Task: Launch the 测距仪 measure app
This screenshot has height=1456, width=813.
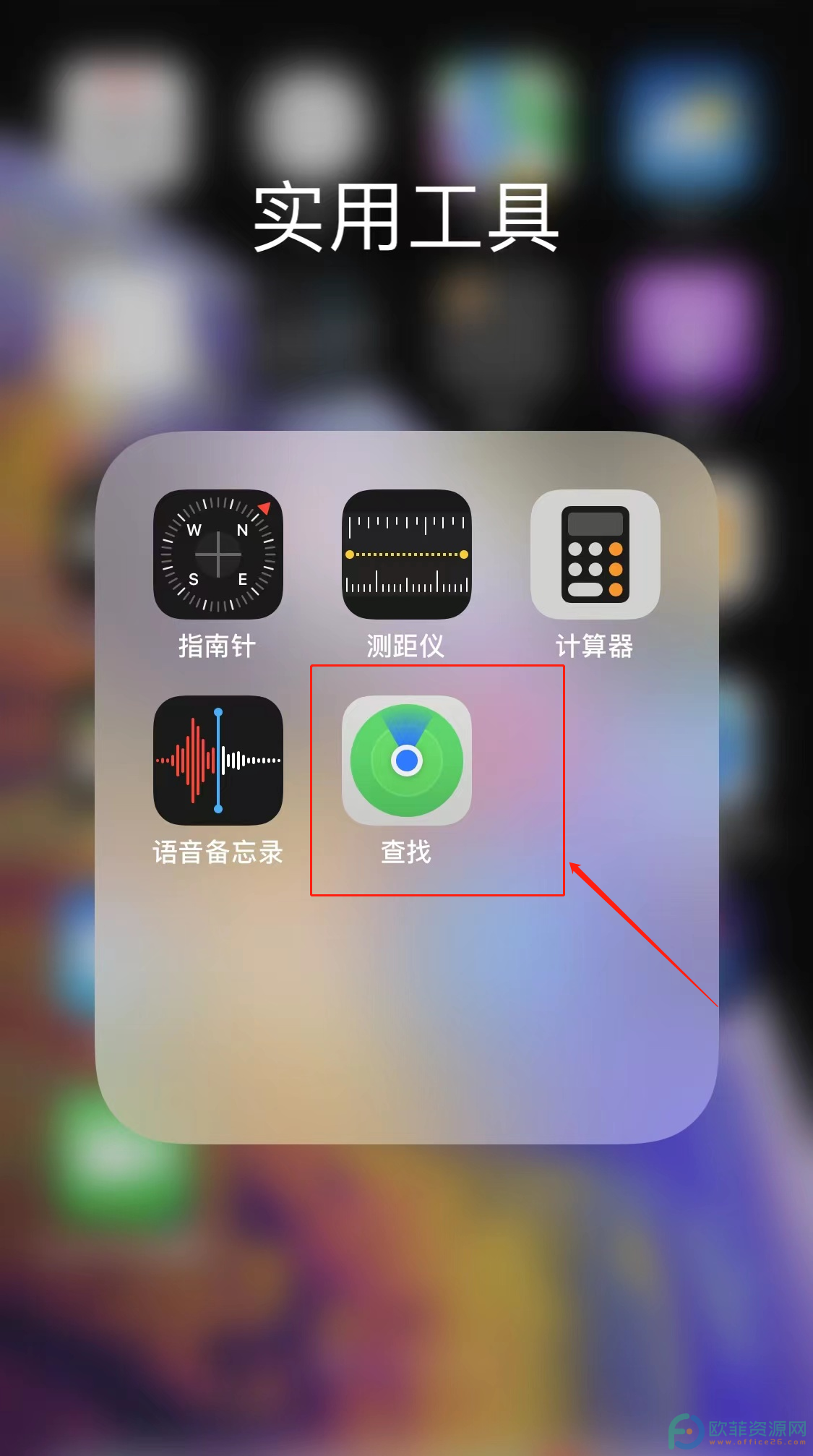Action: (406, 554)
